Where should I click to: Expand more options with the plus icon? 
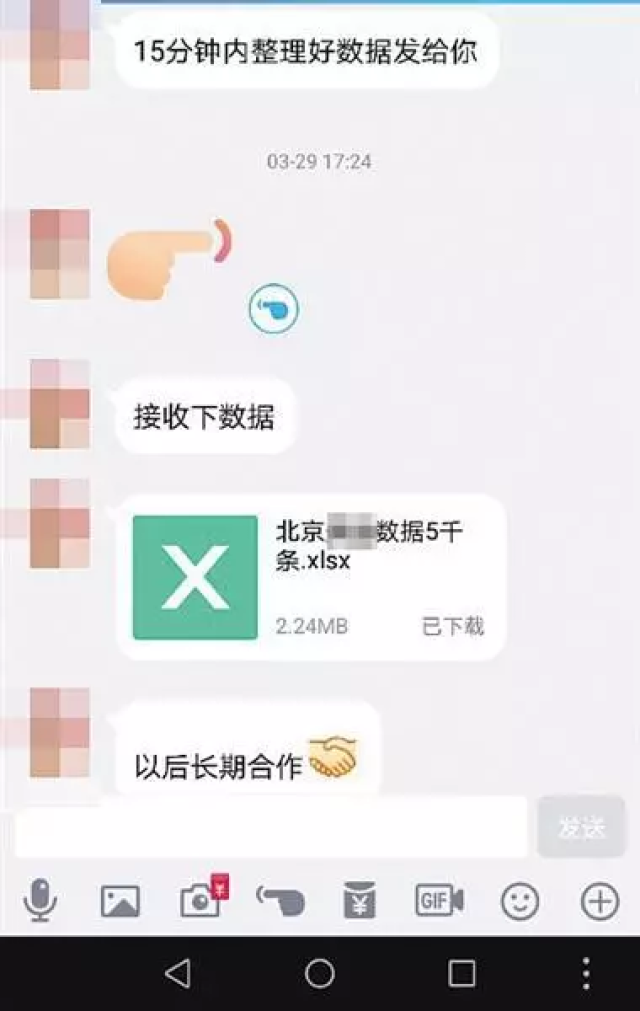[x=599, y=902]
